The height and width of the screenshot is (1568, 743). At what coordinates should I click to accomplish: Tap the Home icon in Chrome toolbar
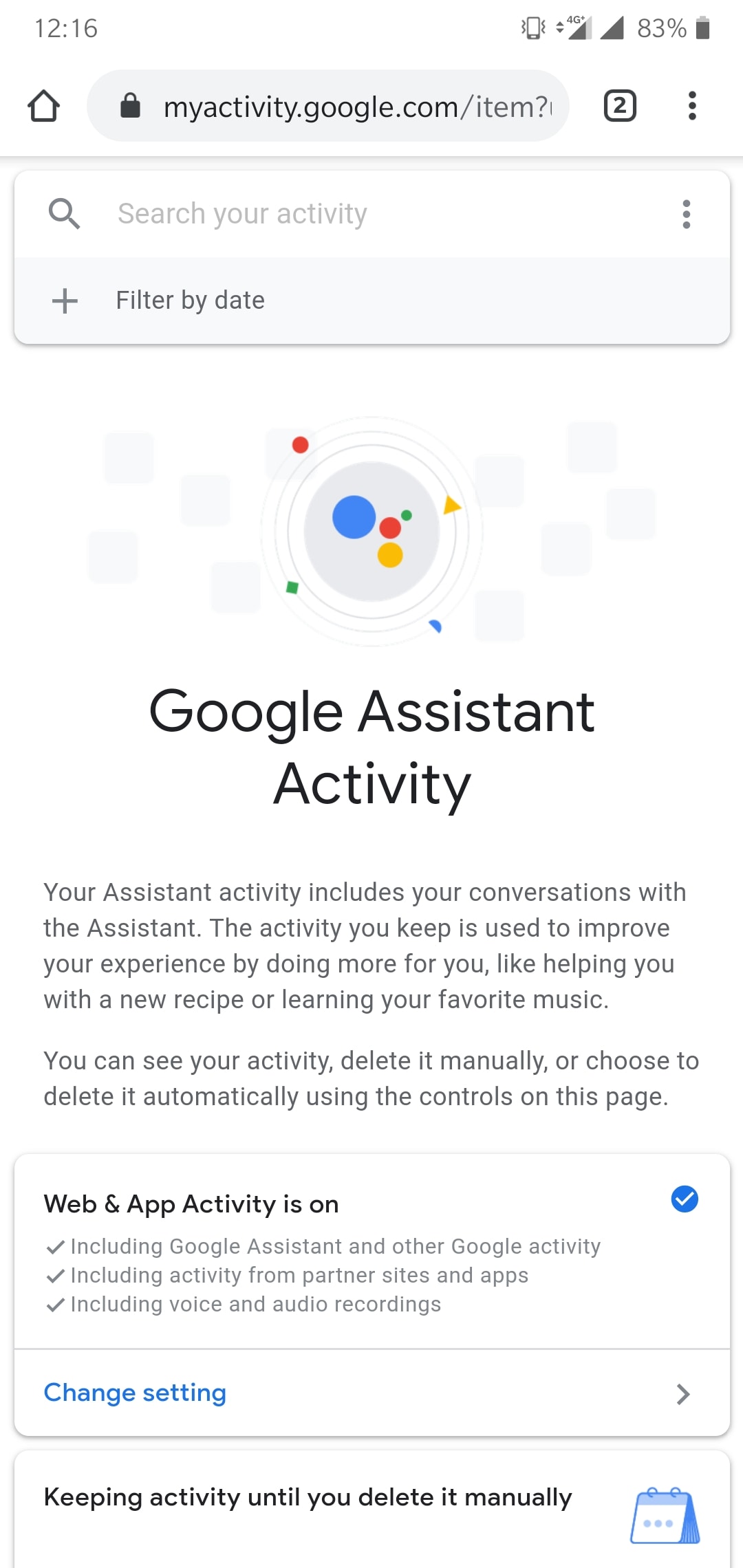[43, 106]
